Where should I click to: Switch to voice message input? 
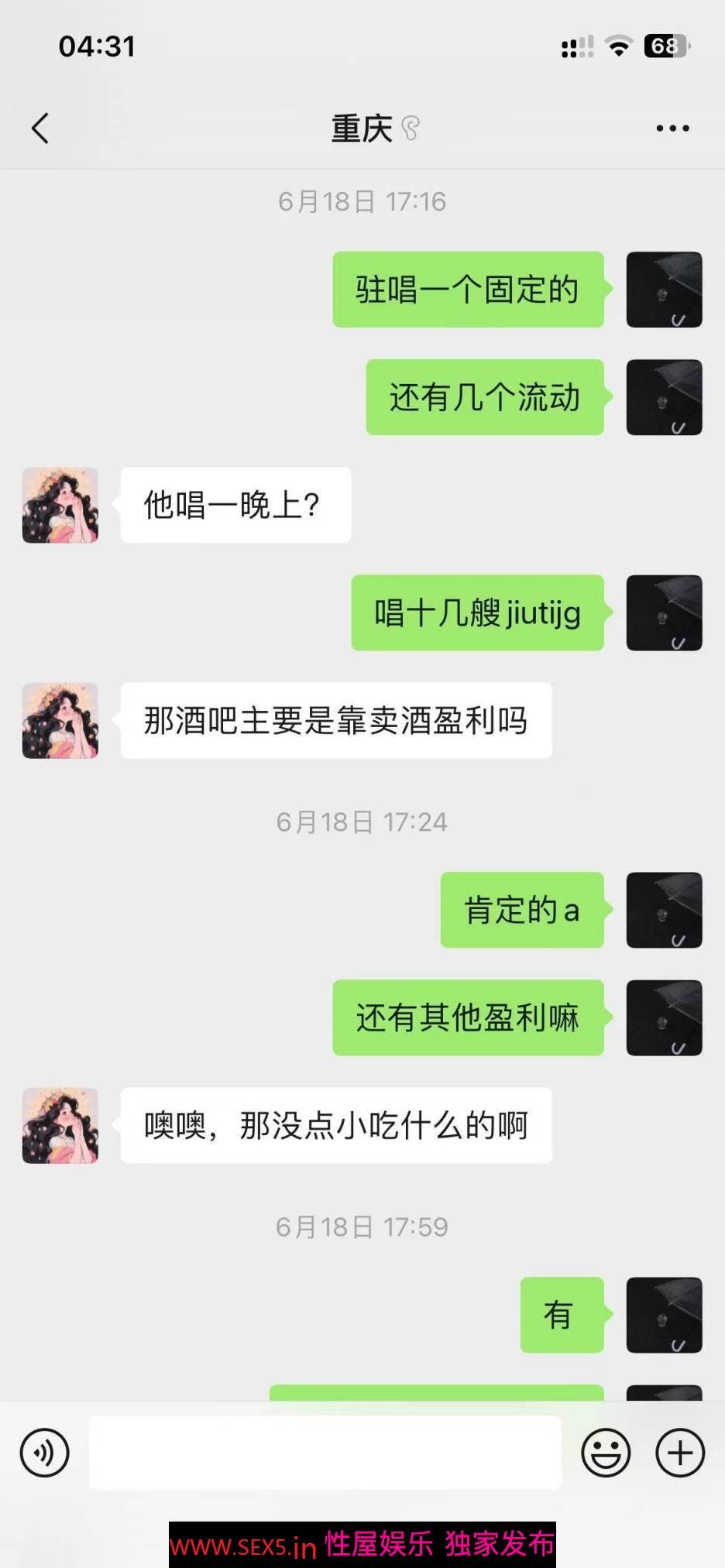[44, 1453]
